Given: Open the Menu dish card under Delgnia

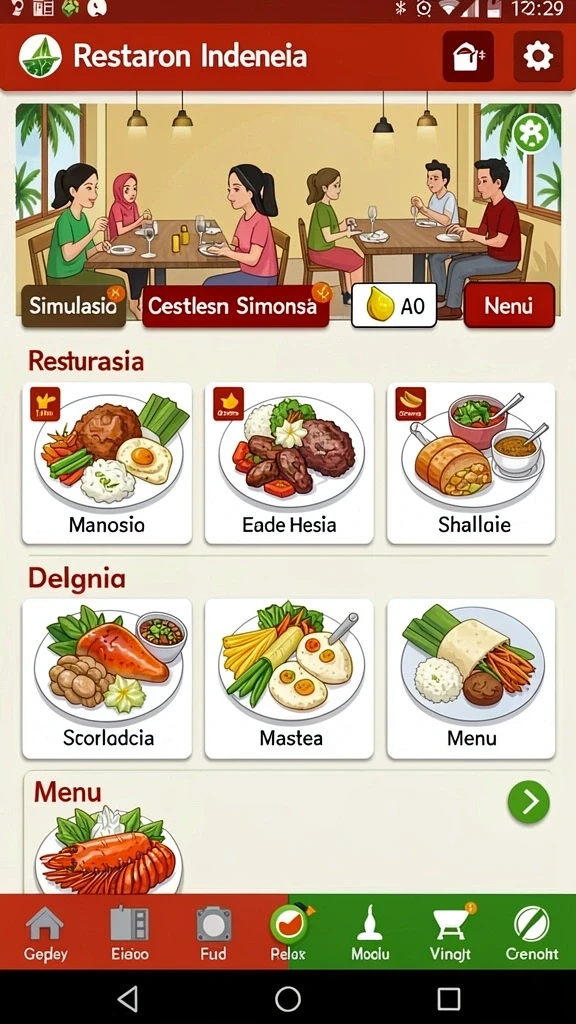Looking at the screenshot, I should tap(471, 679).
